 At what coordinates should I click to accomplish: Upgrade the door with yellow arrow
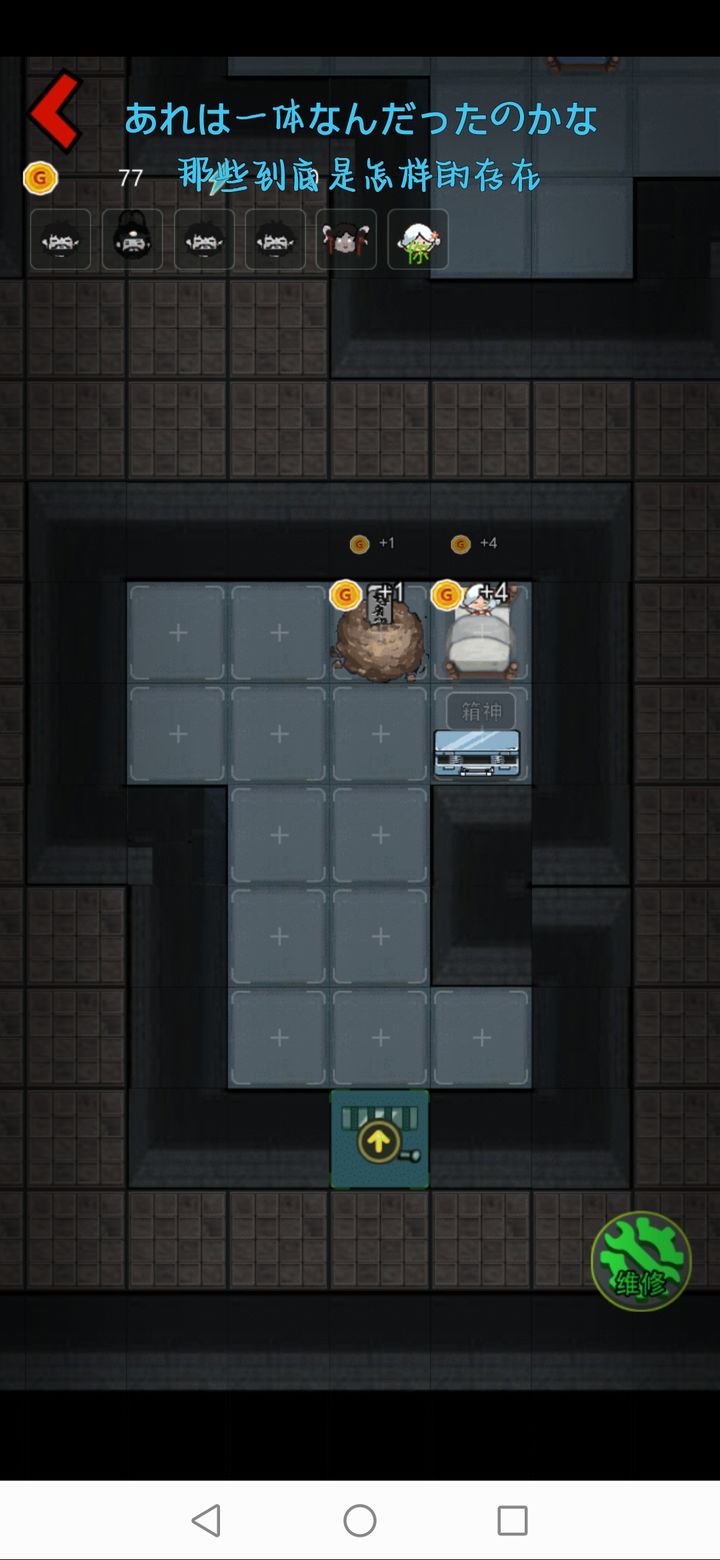pos(379,1141)
